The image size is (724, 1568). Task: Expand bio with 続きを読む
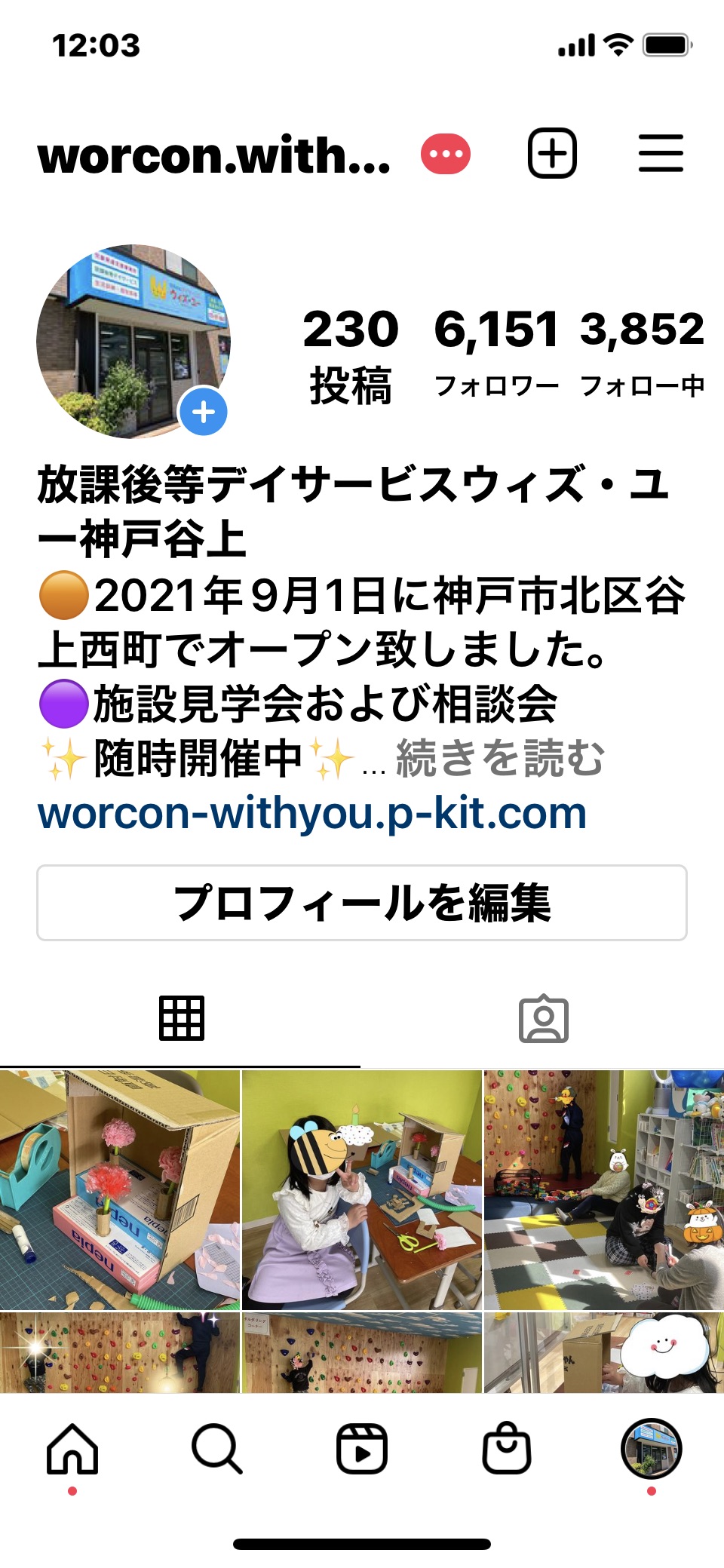500,759
